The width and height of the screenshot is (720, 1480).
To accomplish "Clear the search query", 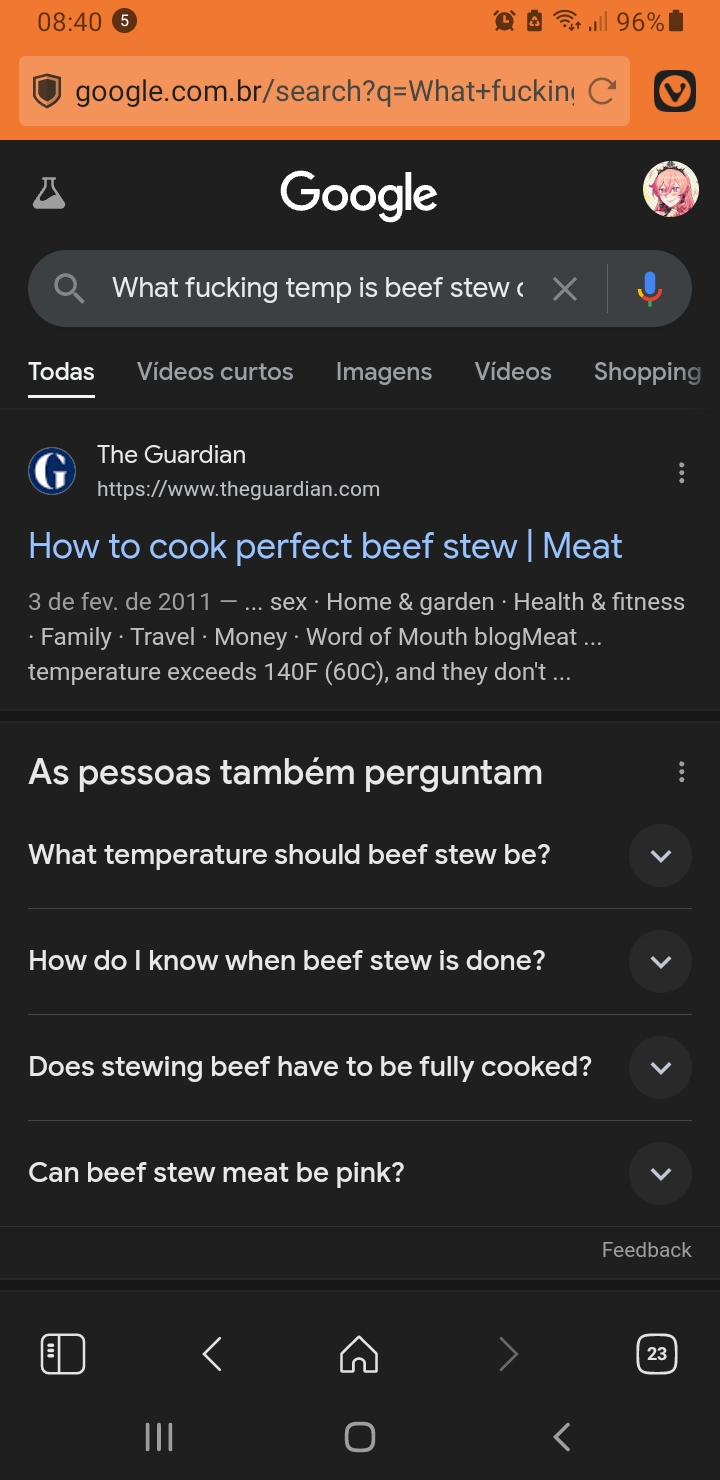I will tap(565, 289).
